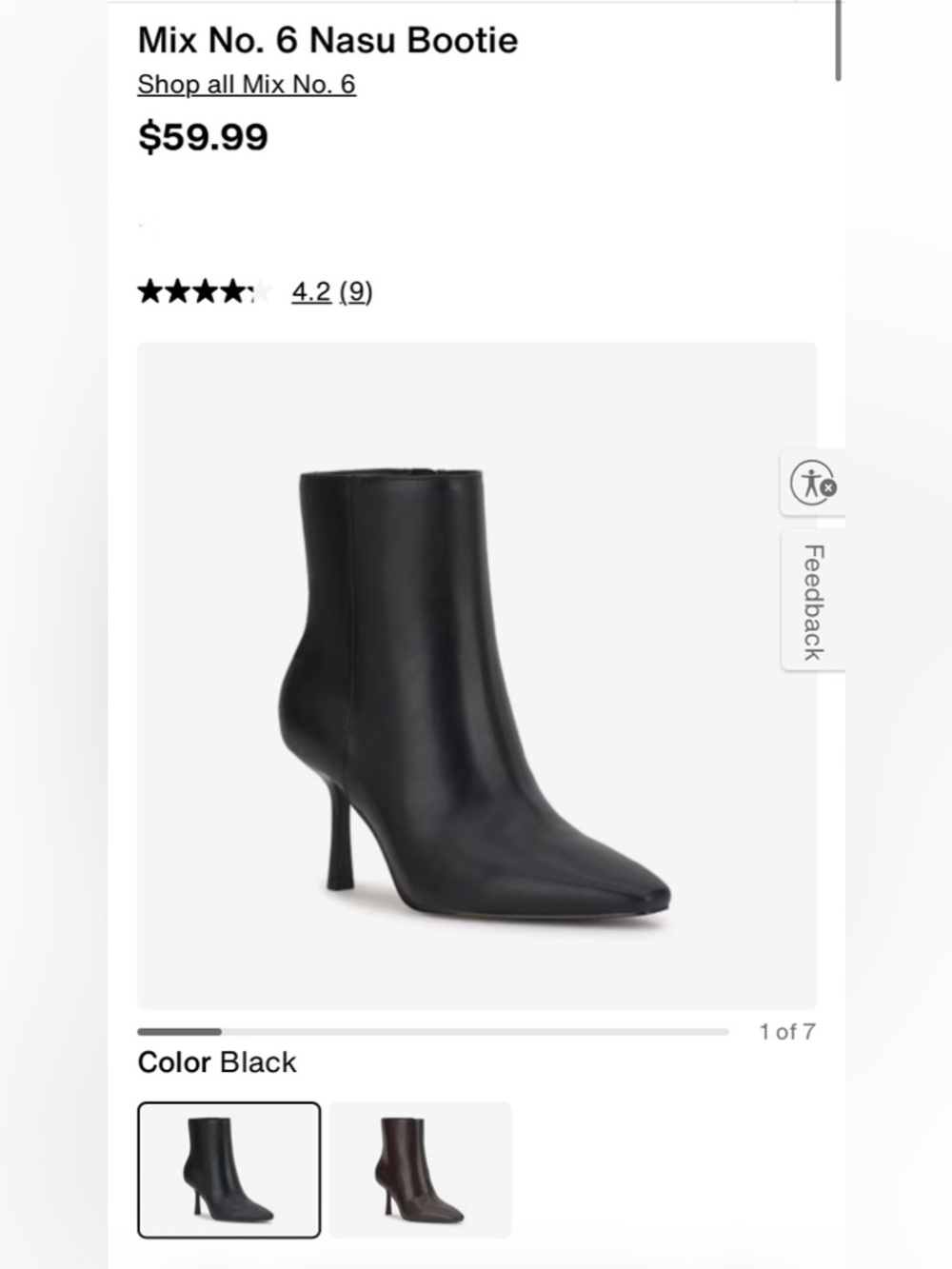Click the Color Black label
The image size is (952, 1269).
(x=217, y=1062)
